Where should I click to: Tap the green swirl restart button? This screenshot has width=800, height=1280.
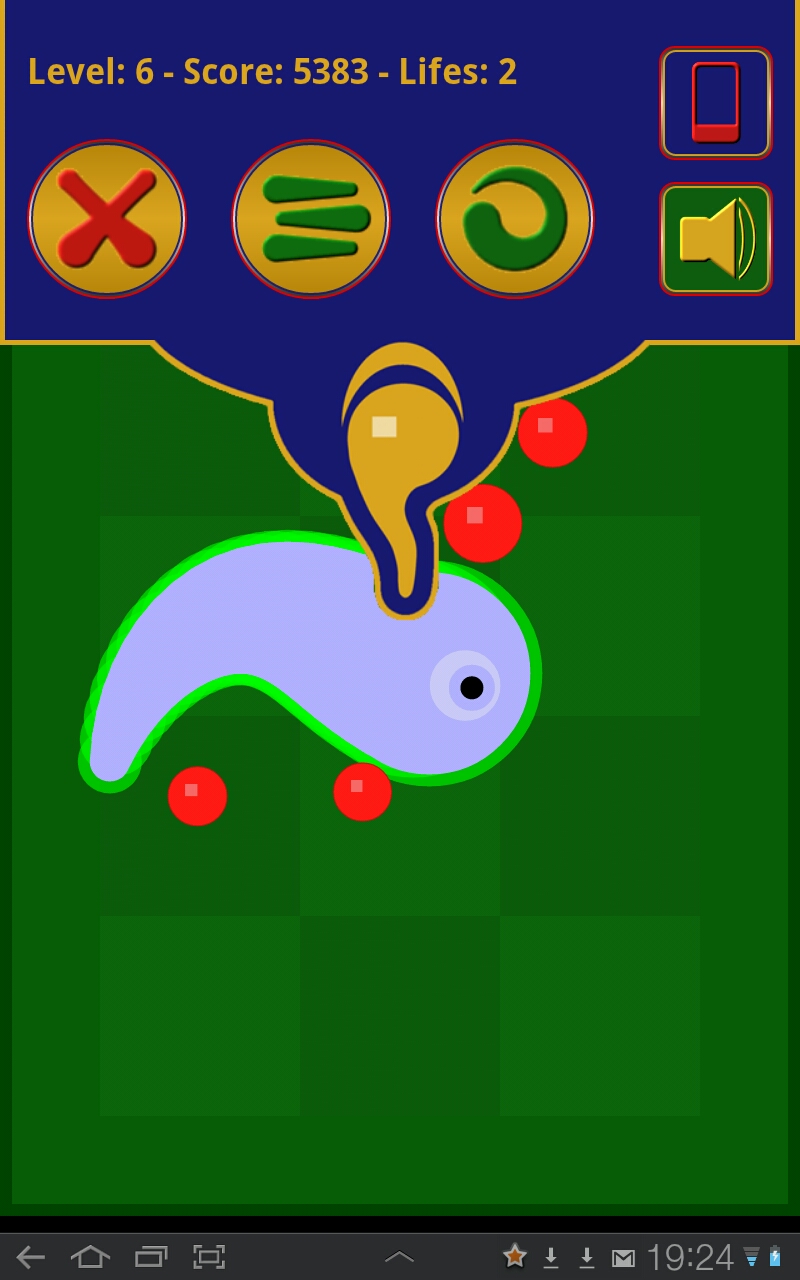(515, 218)
